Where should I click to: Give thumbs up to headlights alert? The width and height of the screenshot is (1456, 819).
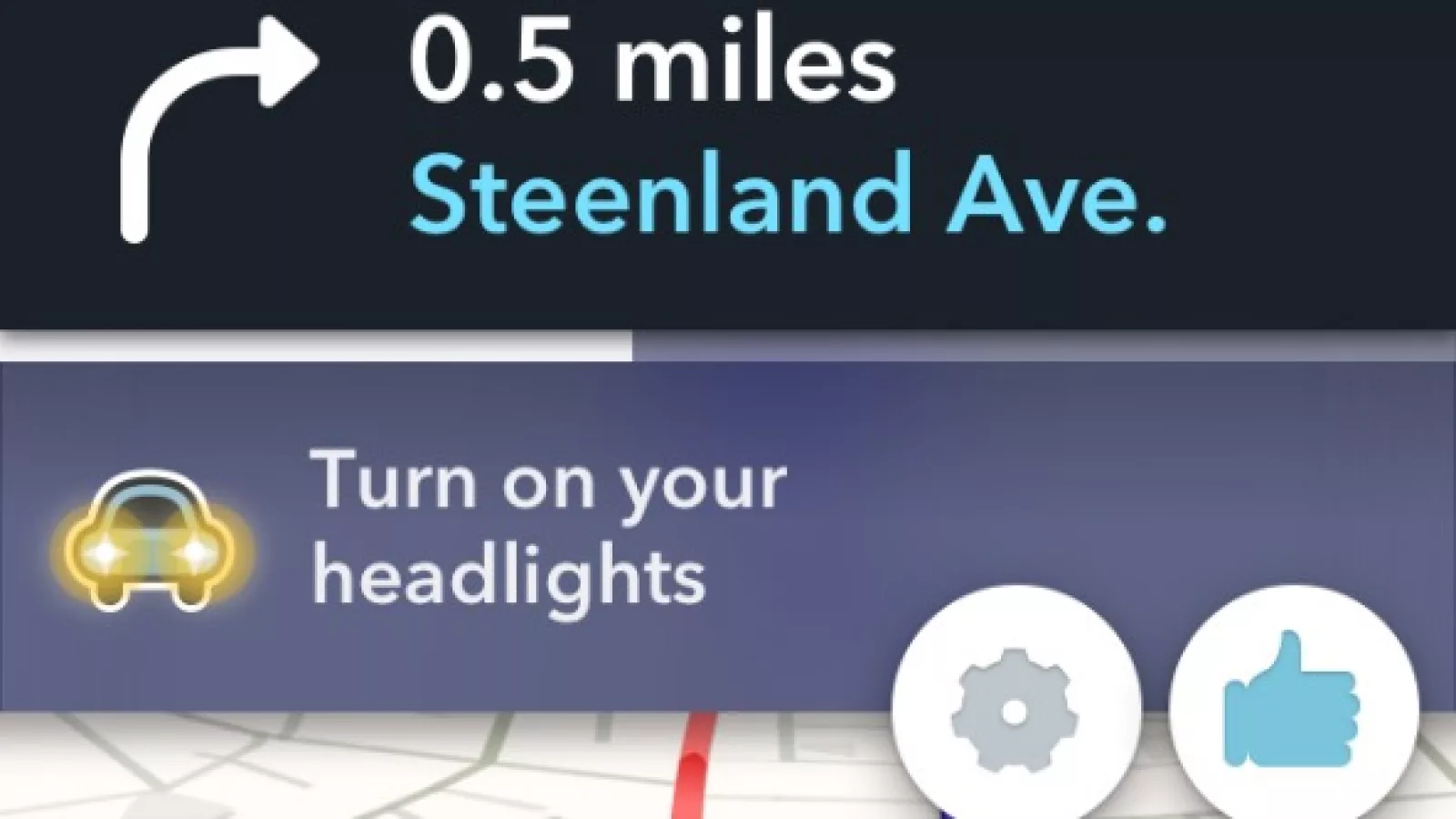click(1292, 705)
